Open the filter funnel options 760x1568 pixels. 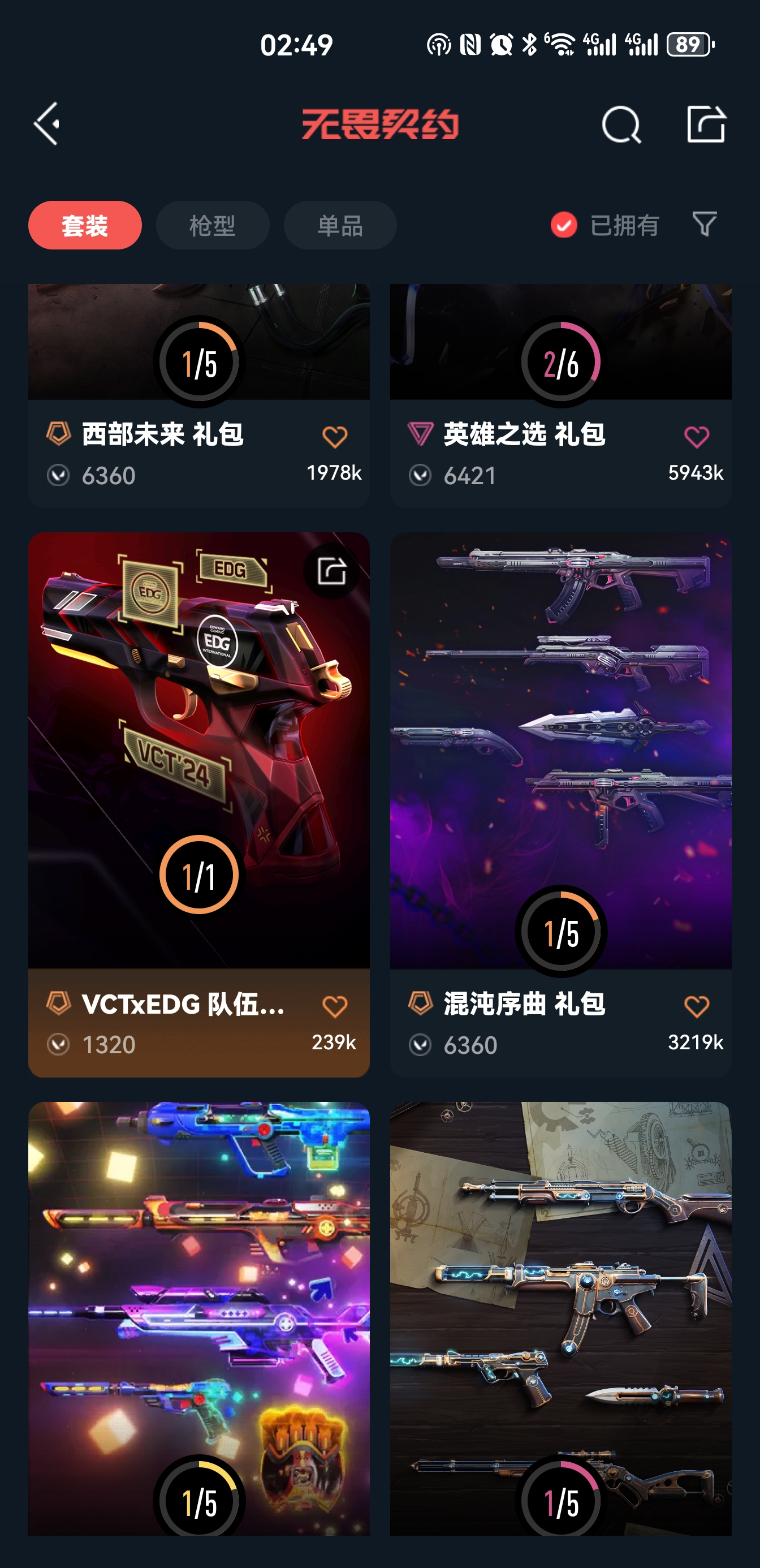point(705,225)
